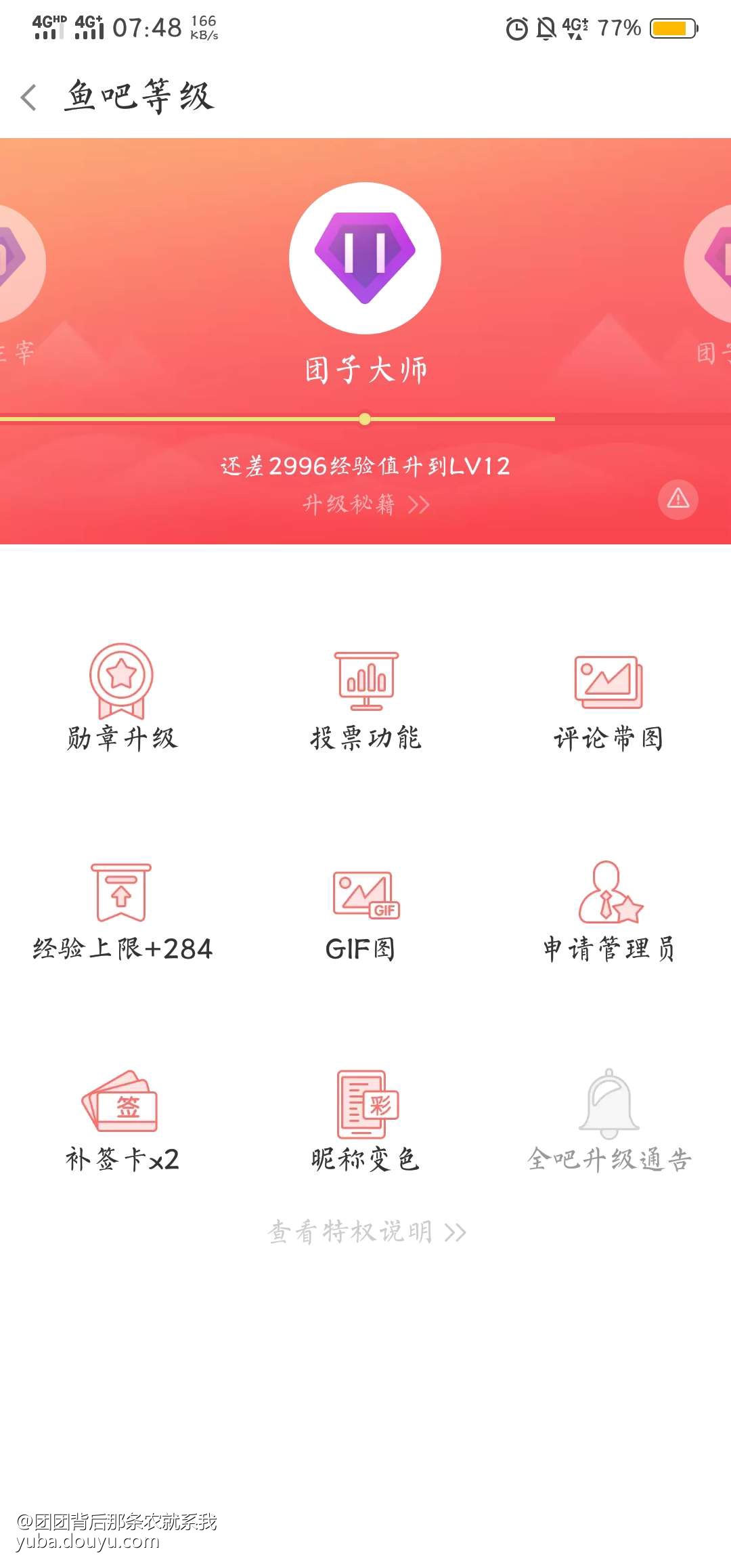The height and width of the screenshot is (1568, 731).
Task: Tap the 经验上限+284 privilege
Action: pyautogui.click(x=122, y=911)
